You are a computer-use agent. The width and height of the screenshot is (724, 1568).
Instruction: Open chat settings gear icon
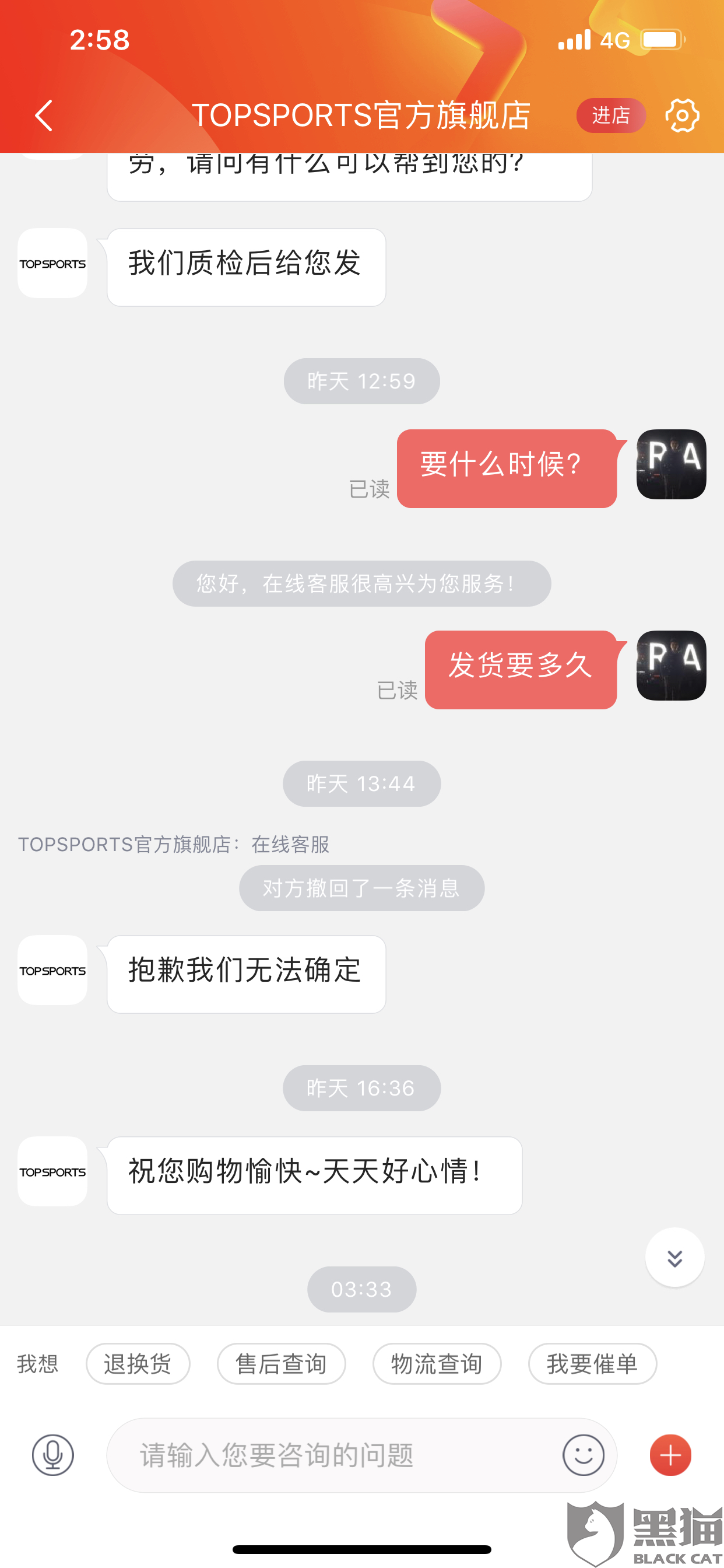coord(682,115)
